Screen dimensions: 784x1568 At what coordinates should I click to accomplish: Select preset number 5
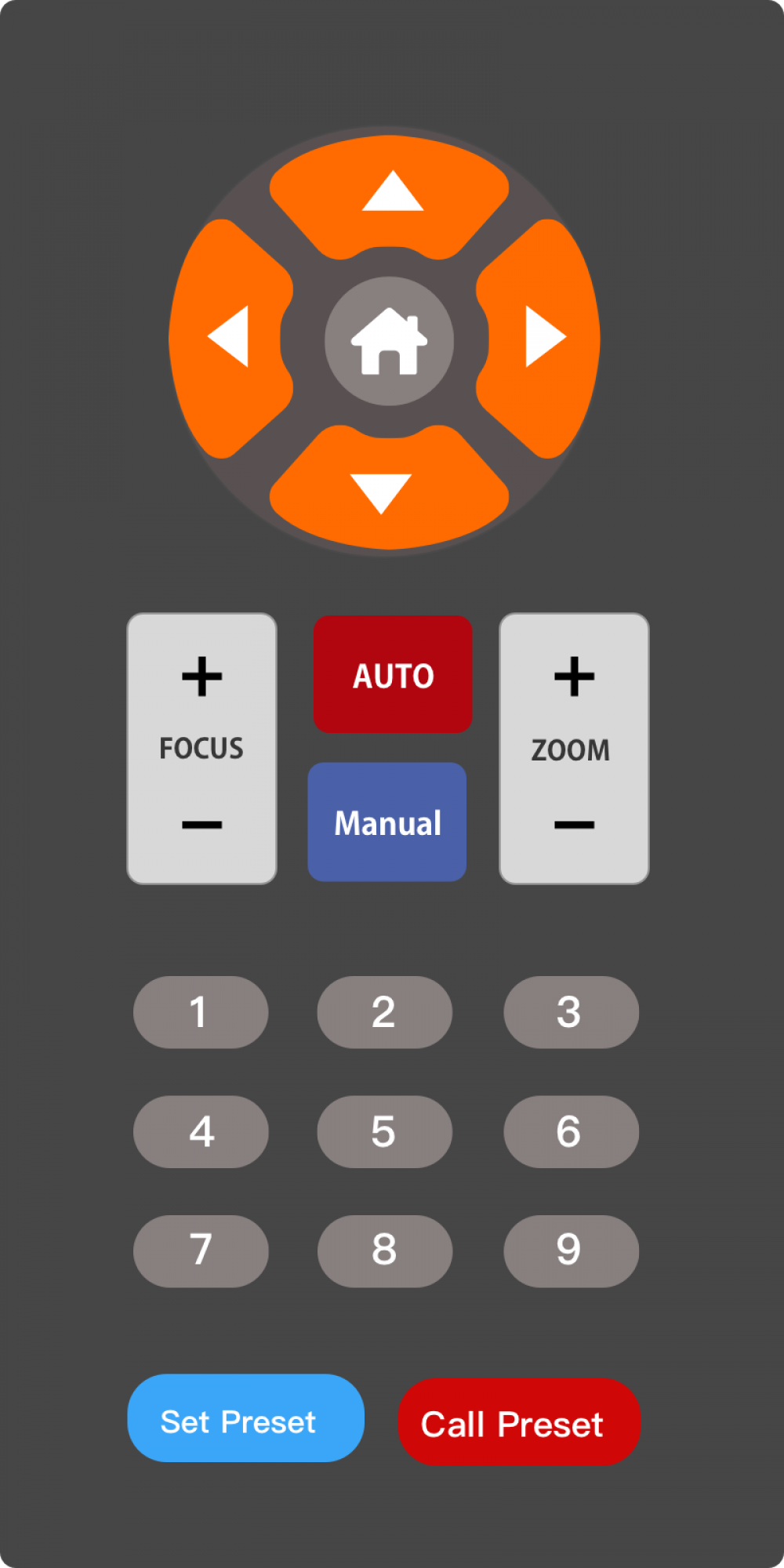384,1131
